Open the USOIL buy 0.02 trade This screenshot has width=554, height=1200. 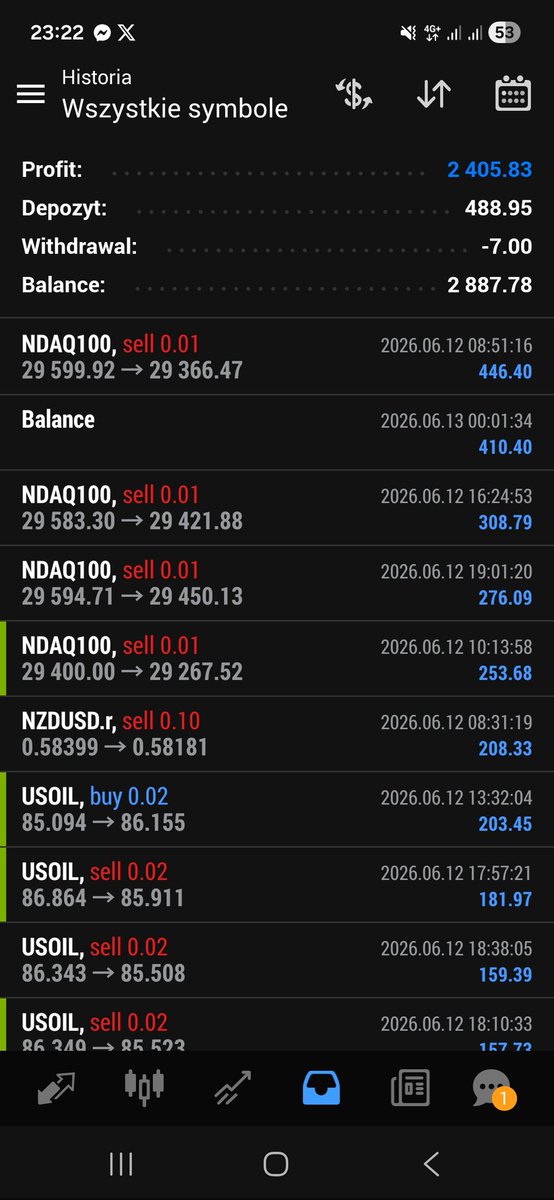[277, 810]
